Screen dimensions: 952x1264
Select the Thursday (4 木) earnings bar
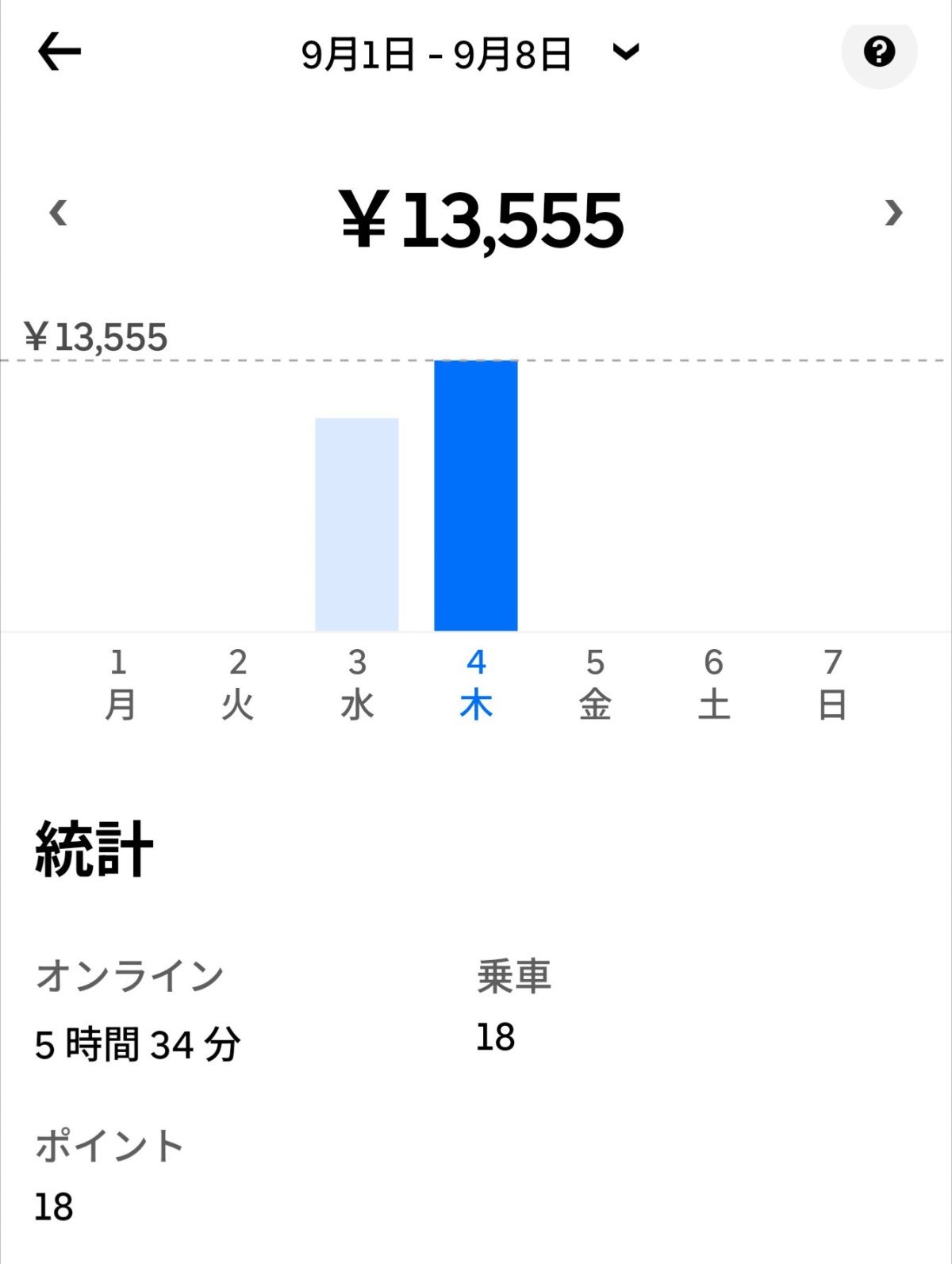coord(476,496)
